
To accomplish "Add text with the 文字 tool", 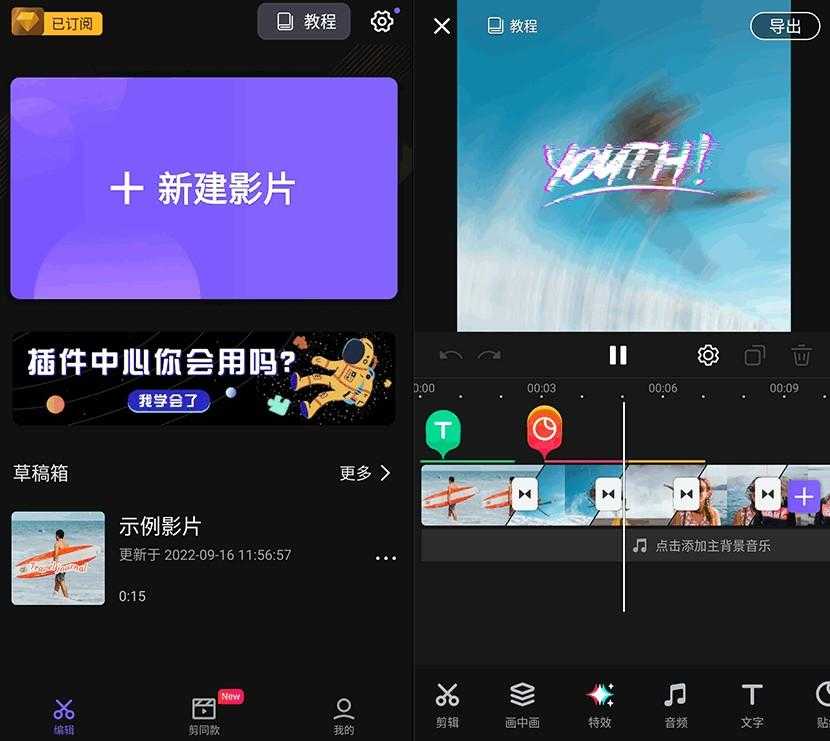I will click(752, 703).
